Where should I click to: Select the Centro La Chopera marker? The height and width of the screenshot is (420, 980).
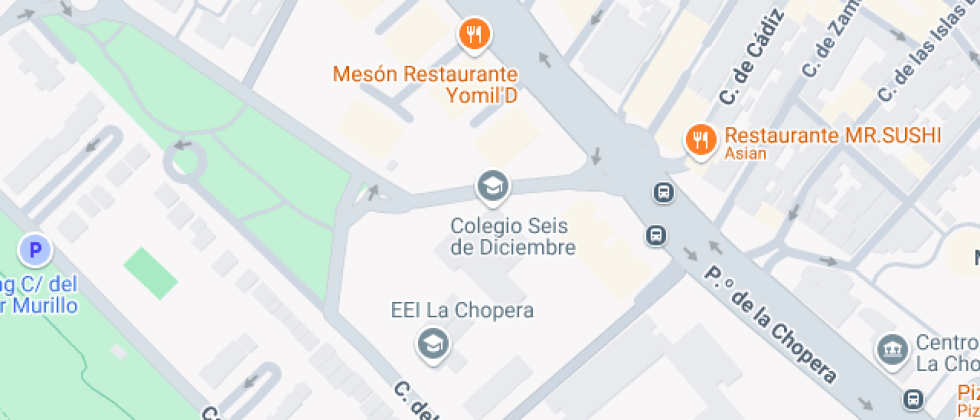(x=890, y=350)
